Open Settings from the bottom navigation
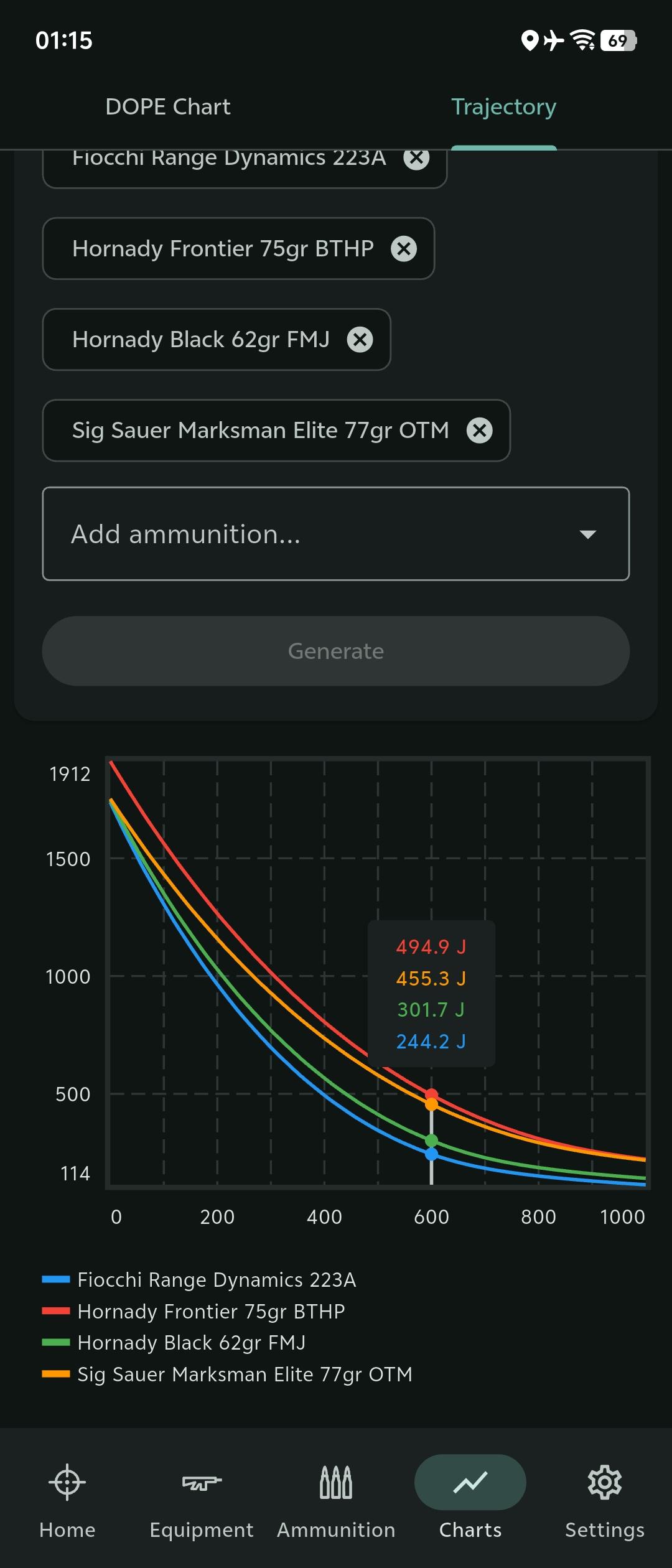This screenshot has height=1568, width=672. pos(605,1501)
